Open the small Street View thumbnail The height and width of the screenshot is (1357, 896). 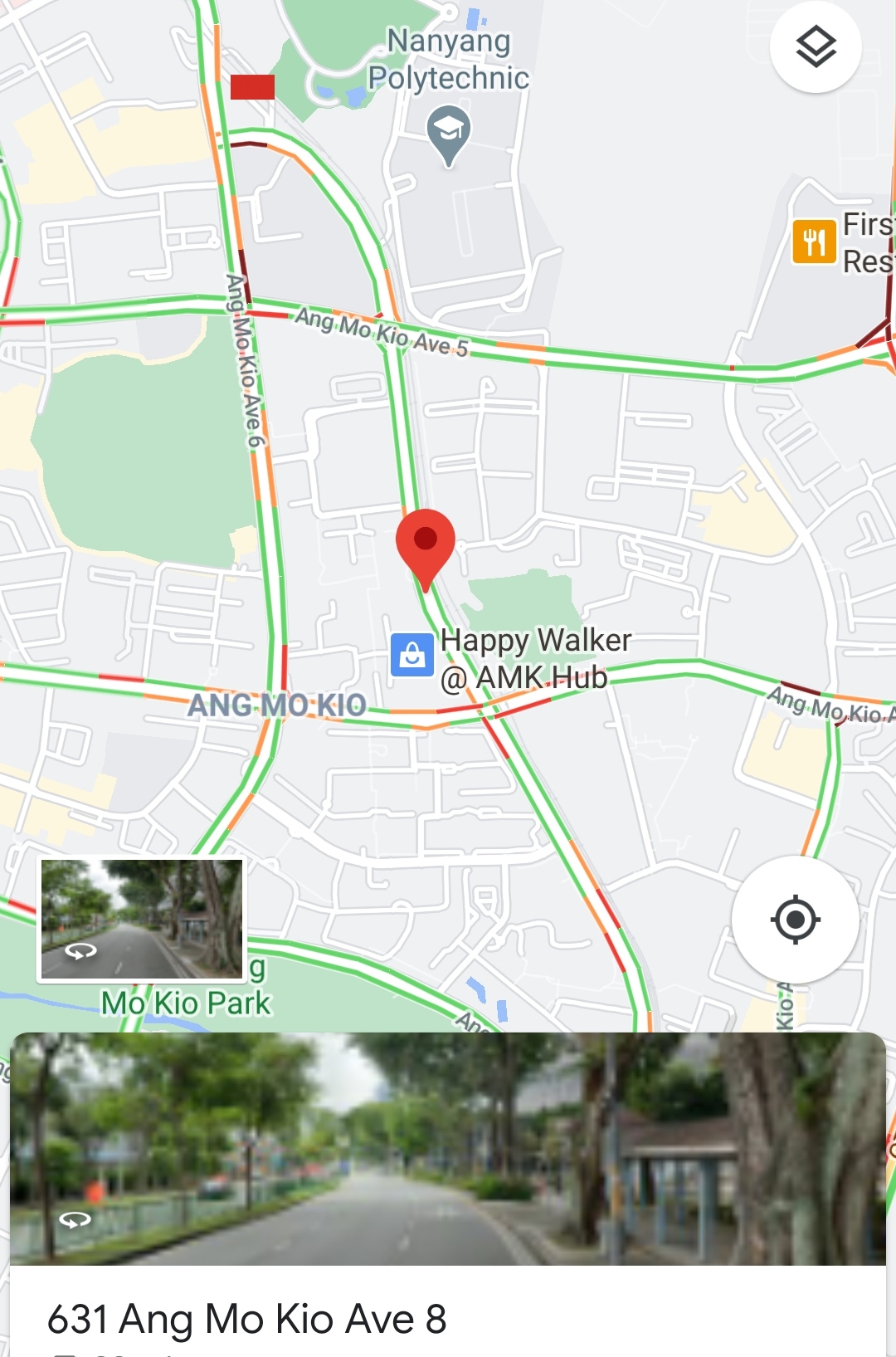coord(142,919)
